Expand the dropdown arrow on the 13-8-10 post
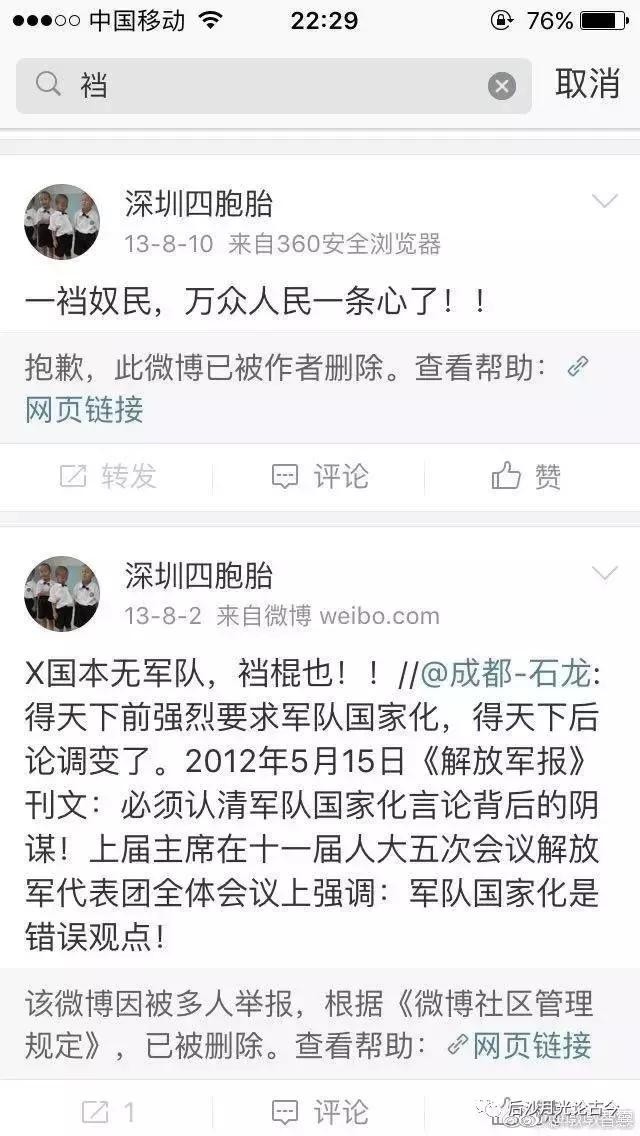640x1136 pixels. pyautogui.click(x=605, y=203)
